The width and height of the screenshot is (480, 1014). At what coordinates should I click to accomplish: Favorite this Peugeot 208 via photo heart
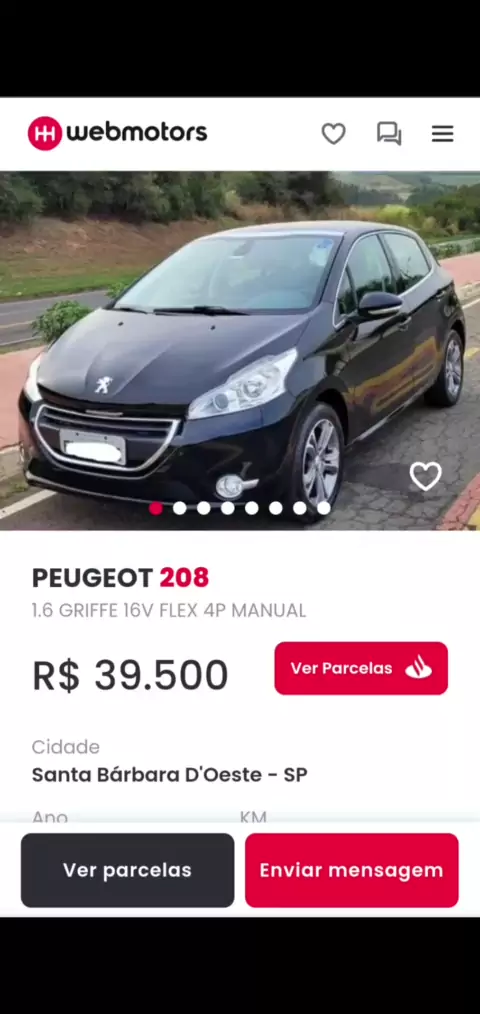(x=426, y=476)
